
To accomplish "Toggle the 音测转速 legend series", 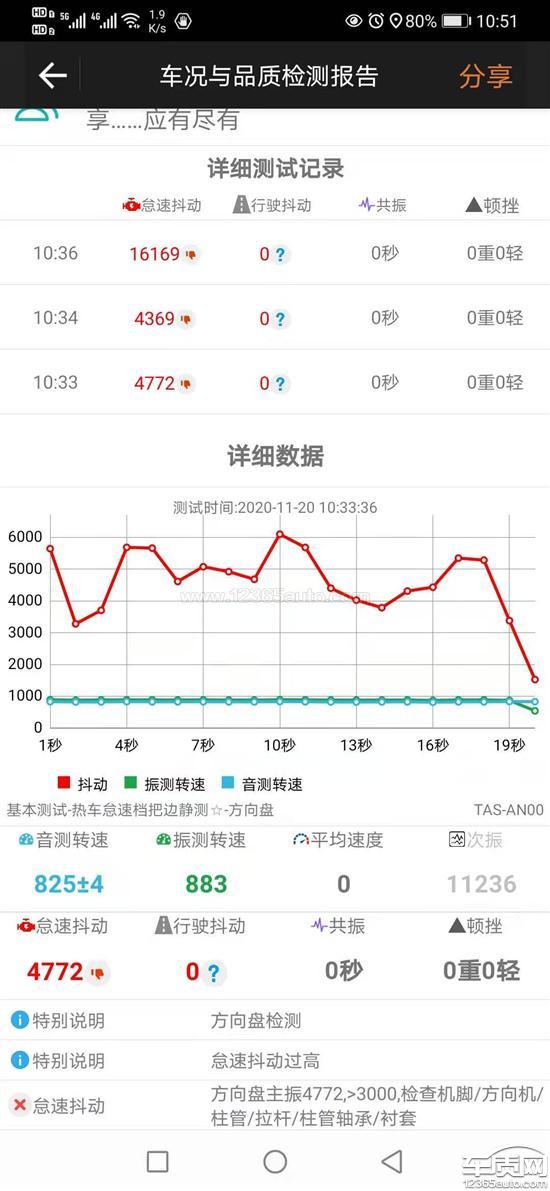I will coord(262,784).
